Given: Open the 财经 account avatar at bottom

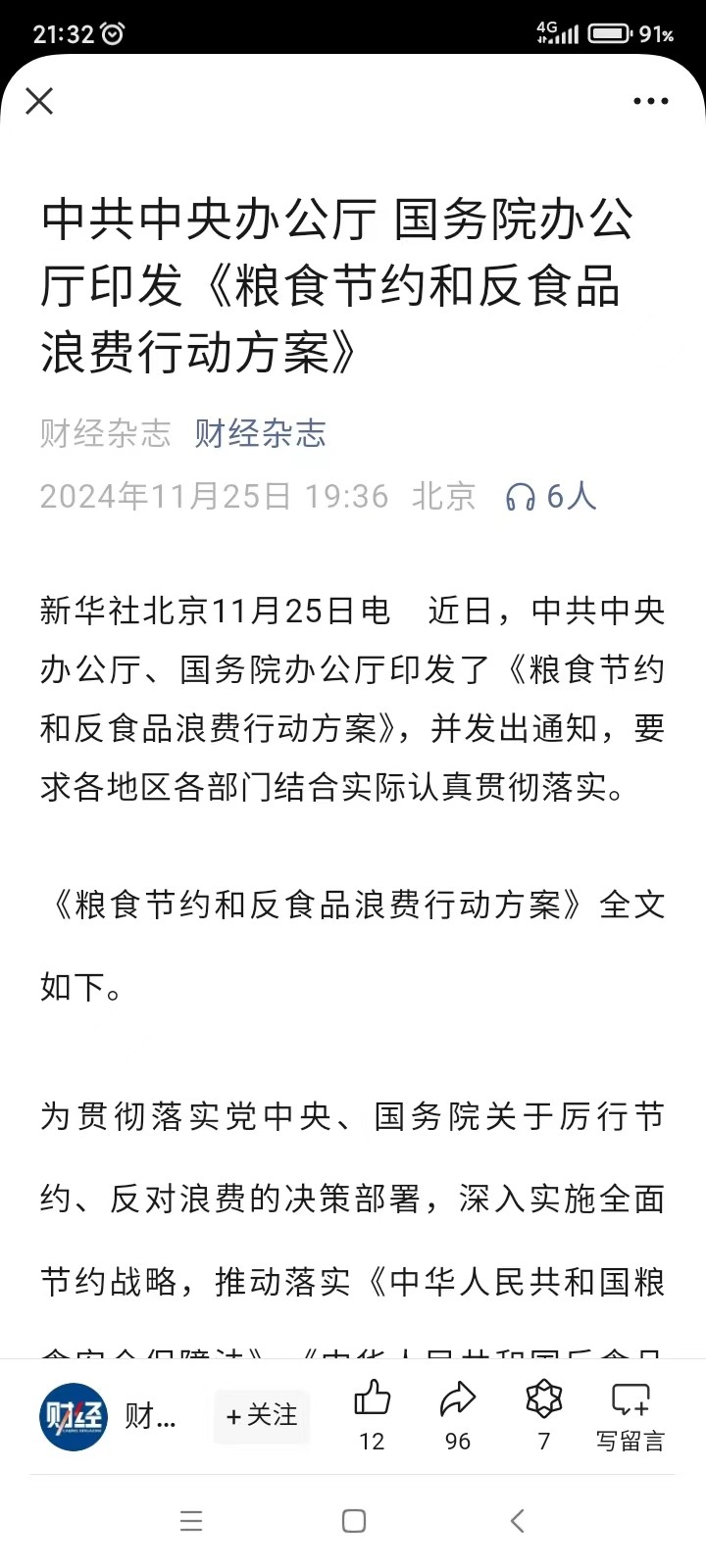Looking at the screenshot, I should pos(74,1416).
